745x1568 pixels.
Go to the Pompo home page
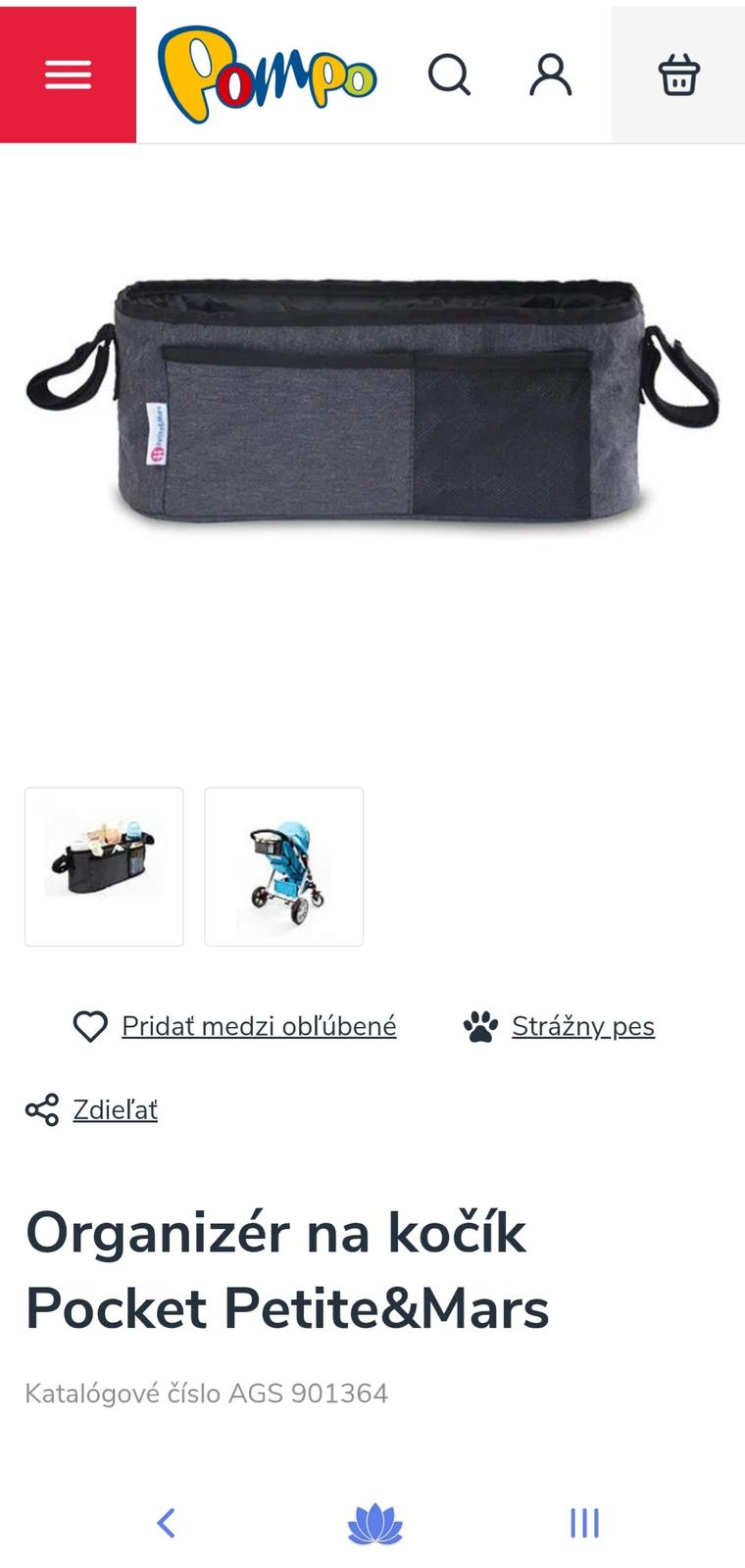267,74
